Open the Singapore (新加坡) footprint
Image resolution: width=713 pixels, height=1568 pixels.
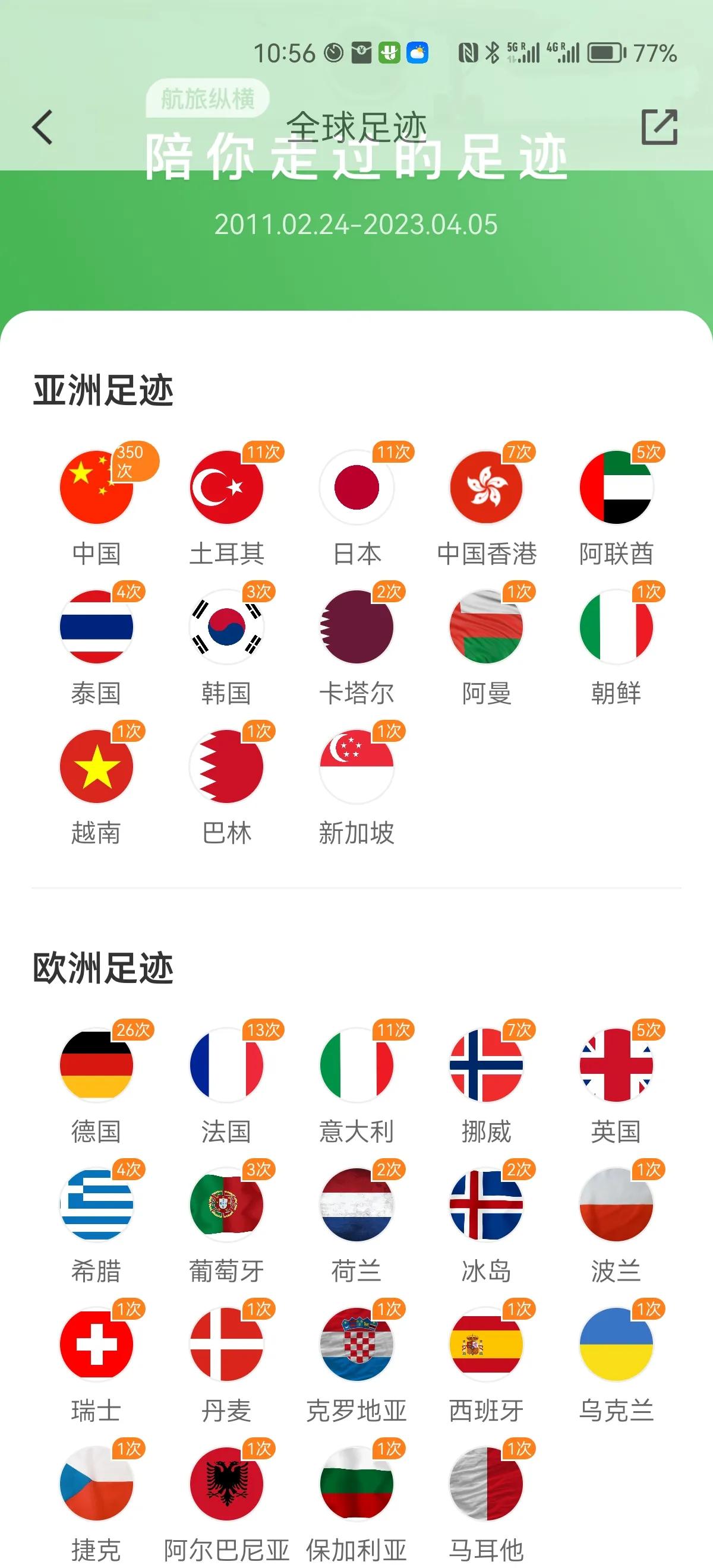357,766
